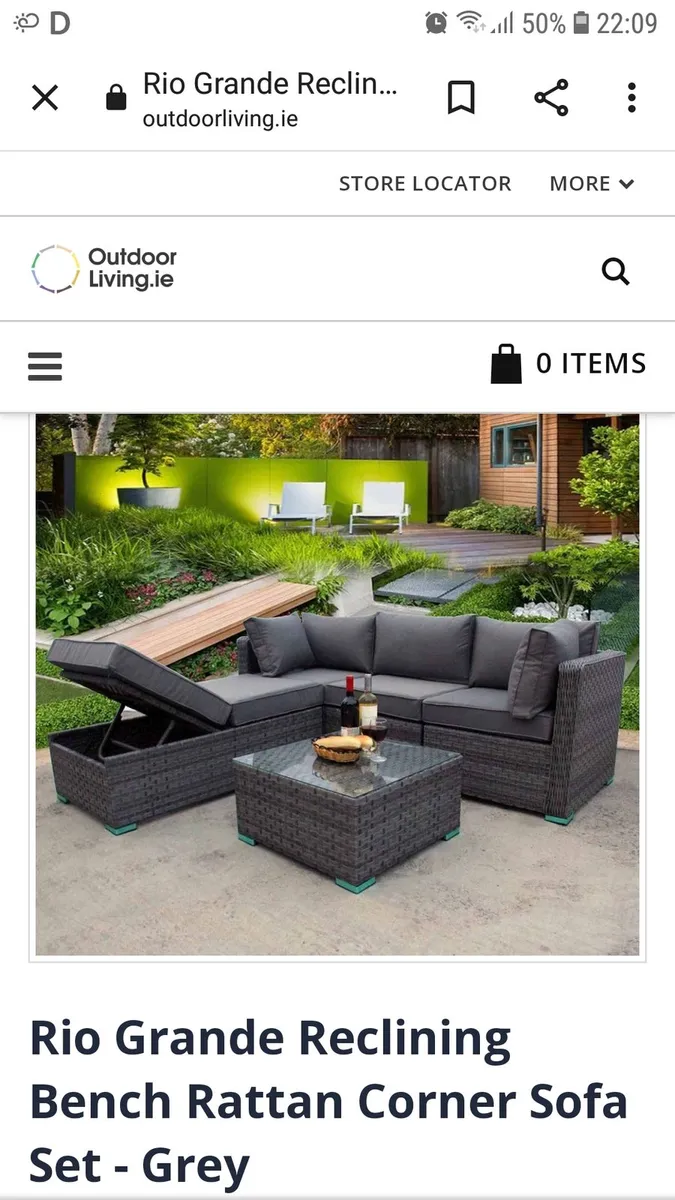This screenshot has height=1200, width=675.
Task: Bookmark this page
Action: point(461,98)
